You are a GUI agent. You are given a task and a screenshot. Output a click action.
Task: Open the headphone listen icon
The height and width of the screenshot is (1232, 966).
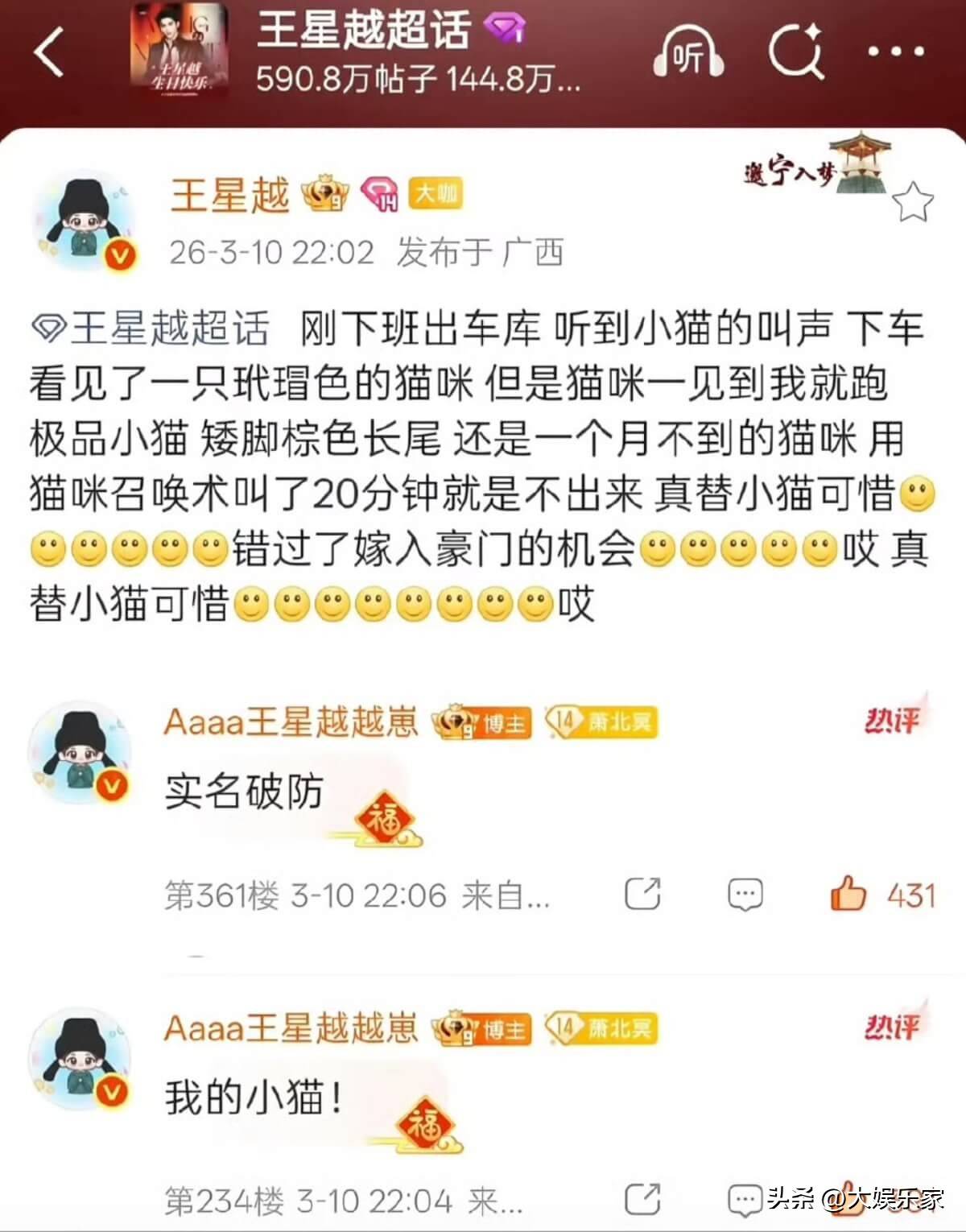[x=688, y=54]
